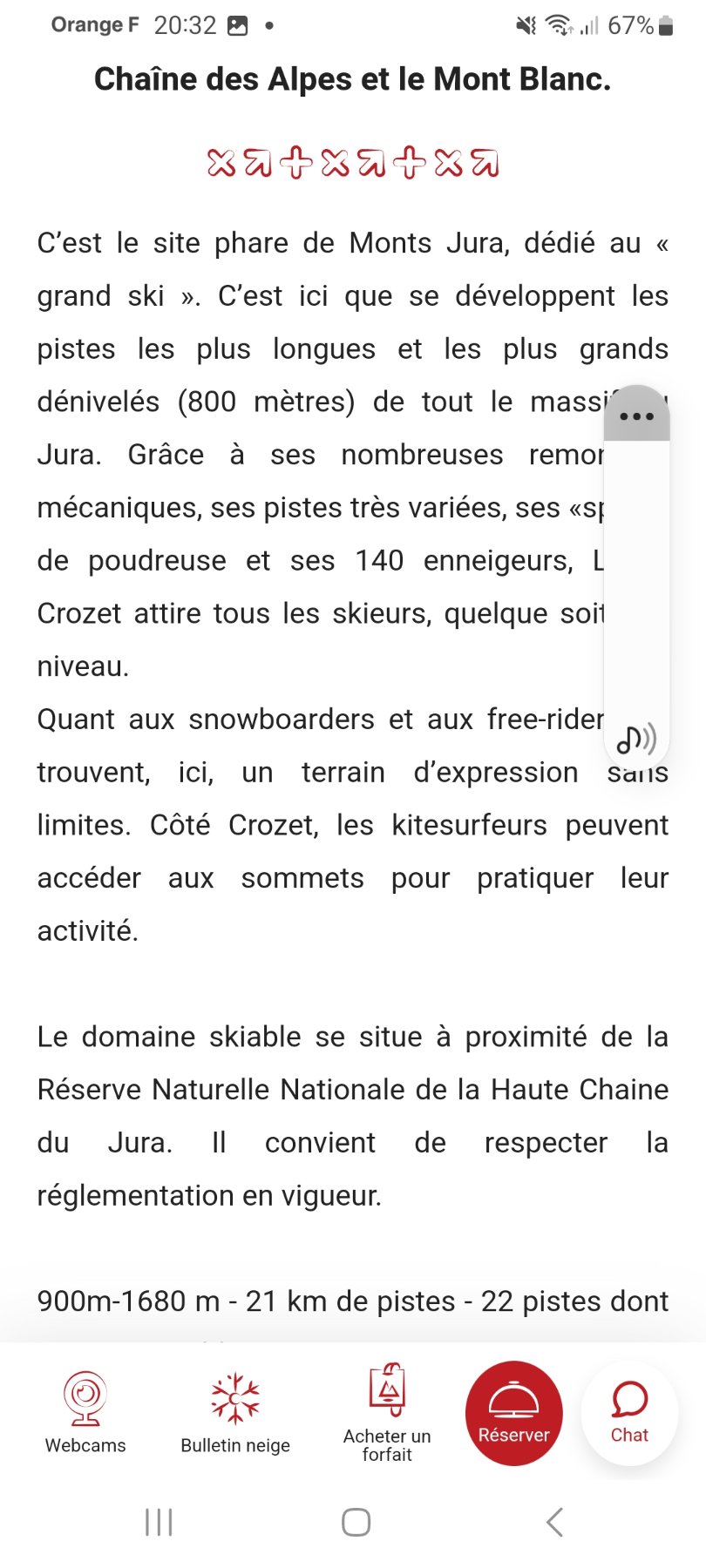The width and height of the screenshot is (706, 1568).
Task: Go back with the system back button
Action: [554, 1522]
